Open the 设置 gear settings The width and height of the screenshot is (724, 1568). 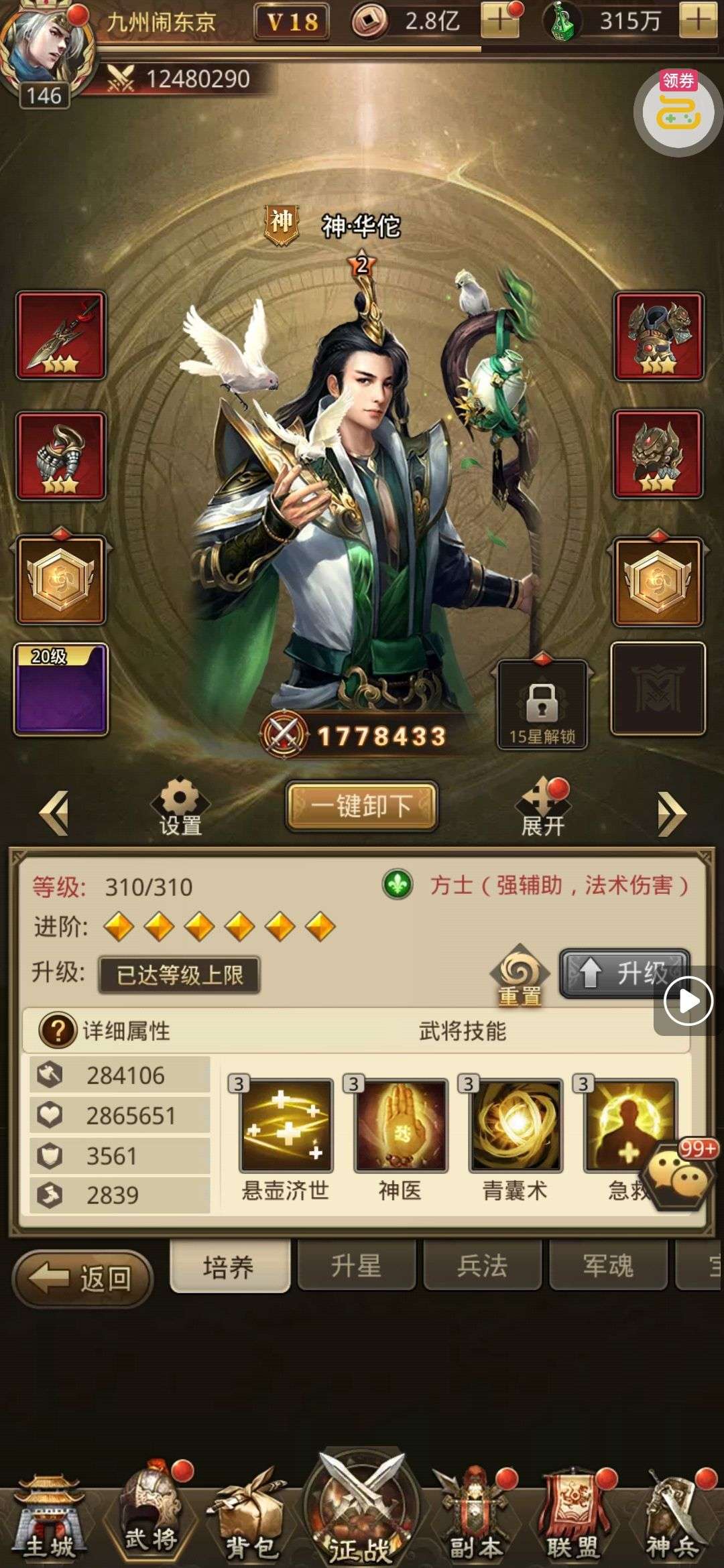pyautogui.click(x=180, y=806)
